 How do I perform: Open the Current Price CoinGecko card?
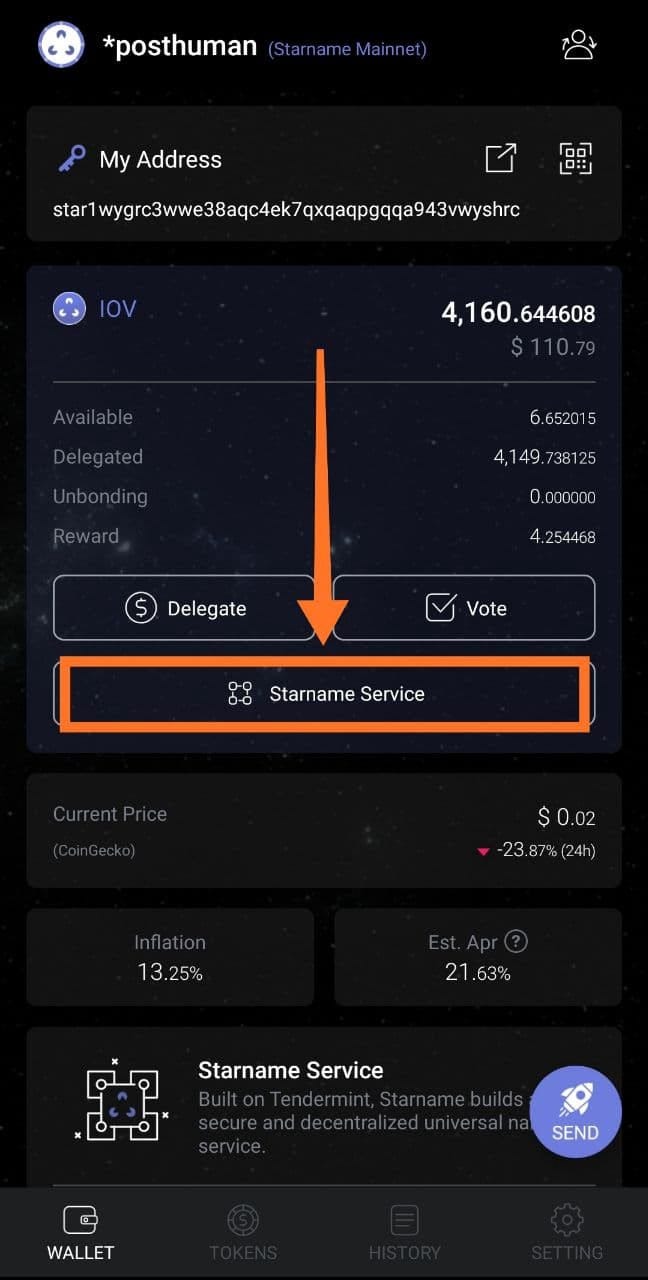tap(324, 830)
